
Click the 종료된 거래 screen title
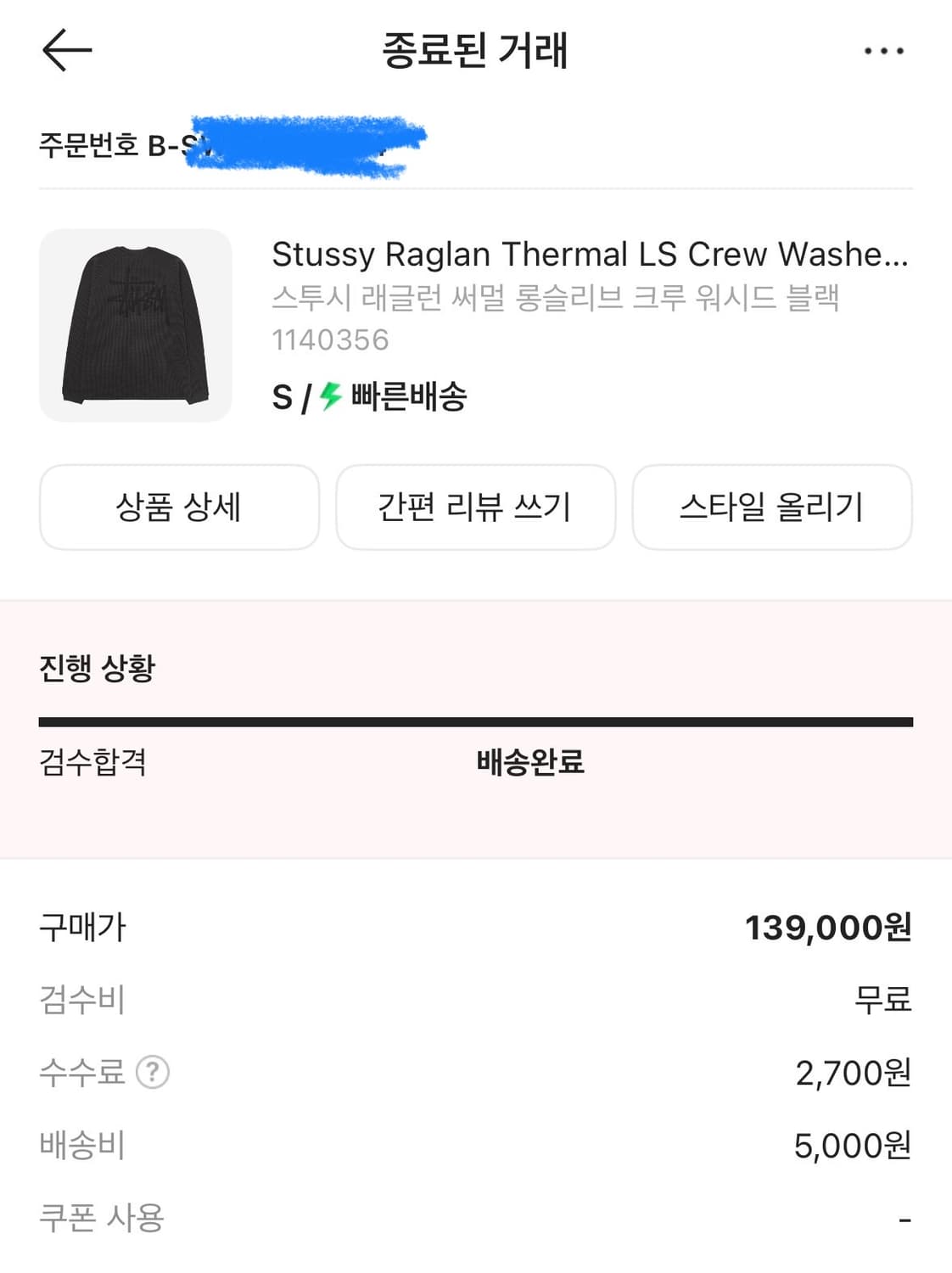476,50
